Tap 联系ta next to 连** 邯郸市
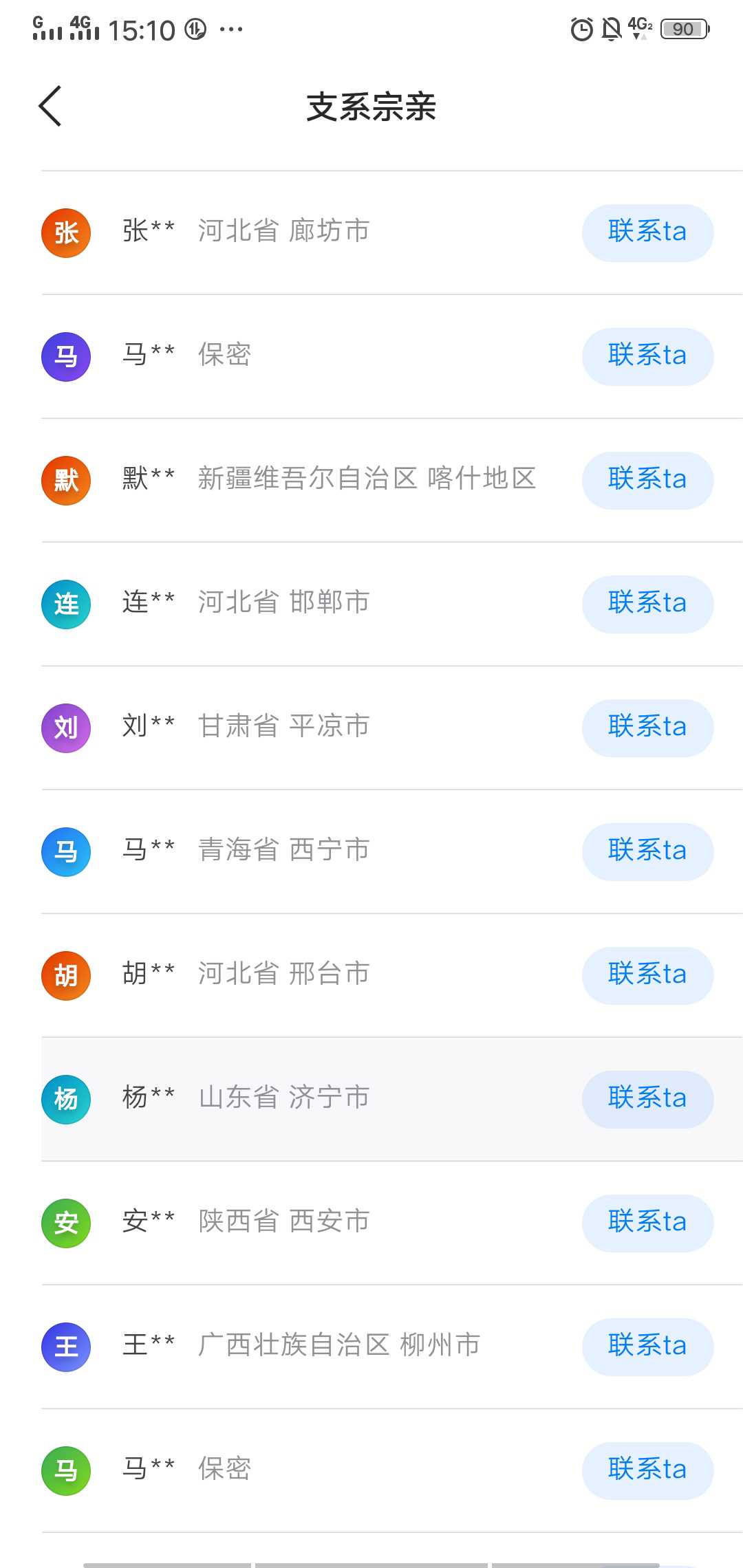 647,604
